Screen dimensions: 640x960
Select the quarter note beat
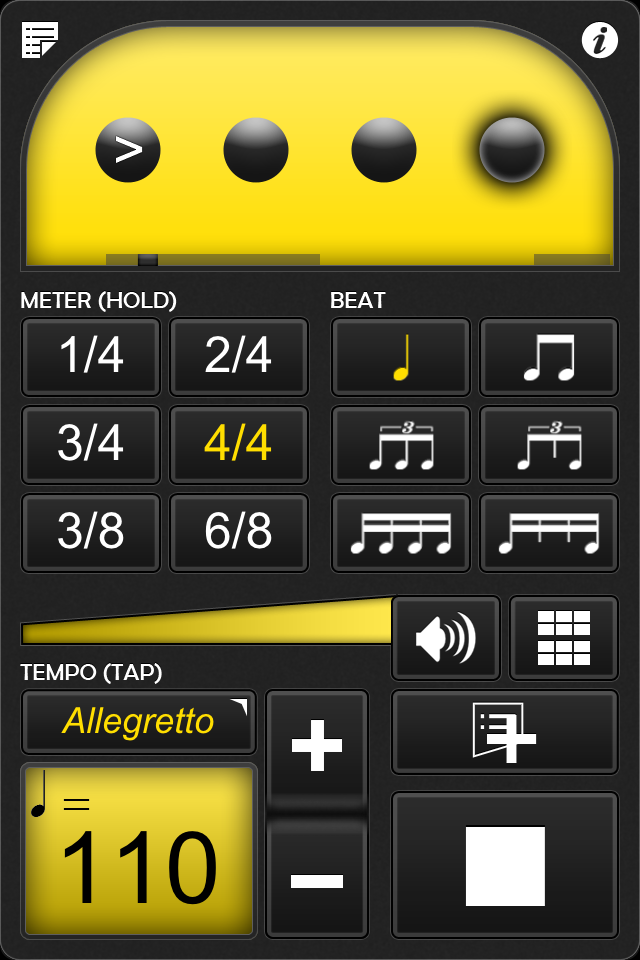pos(401,356)
